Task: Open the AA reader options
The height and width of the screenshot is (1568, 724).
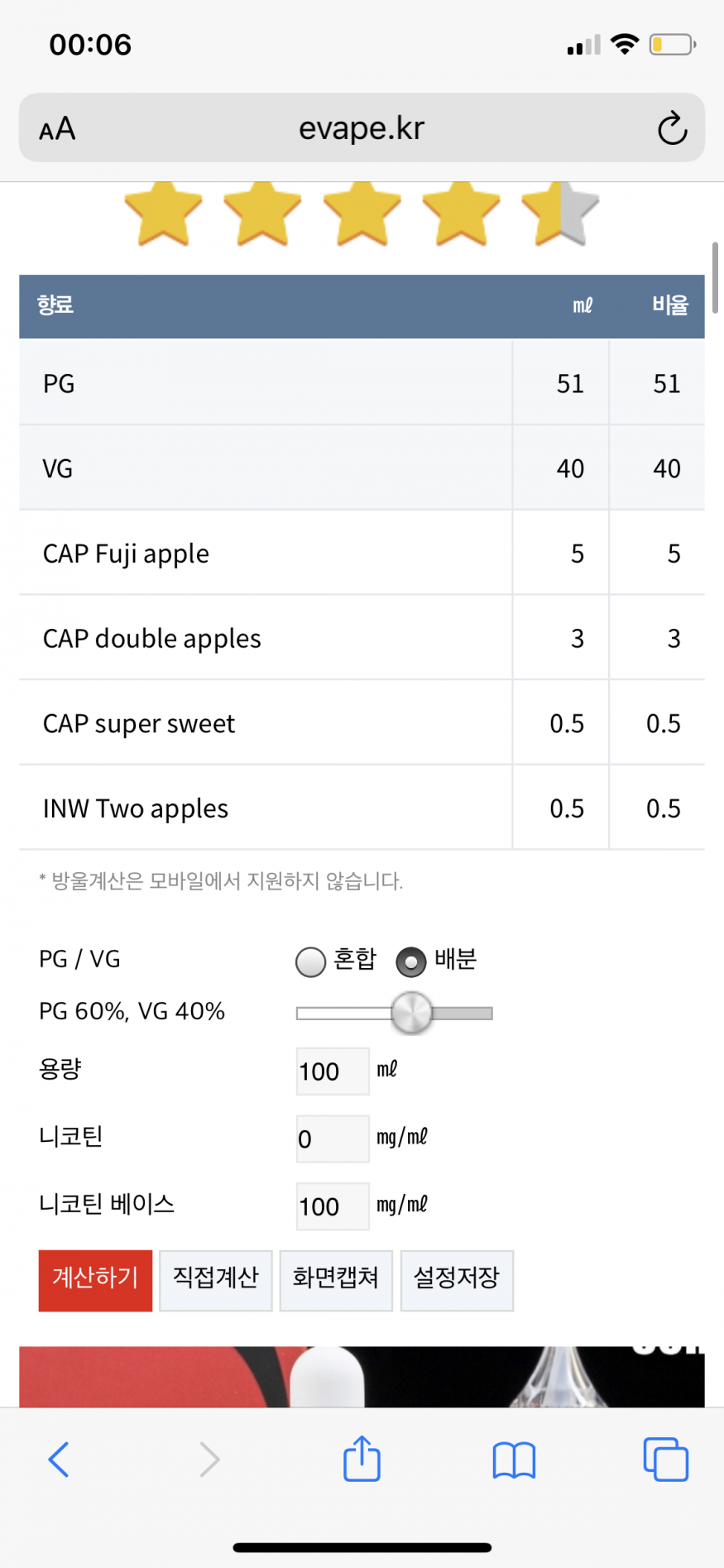Action: tap(57, 129)
